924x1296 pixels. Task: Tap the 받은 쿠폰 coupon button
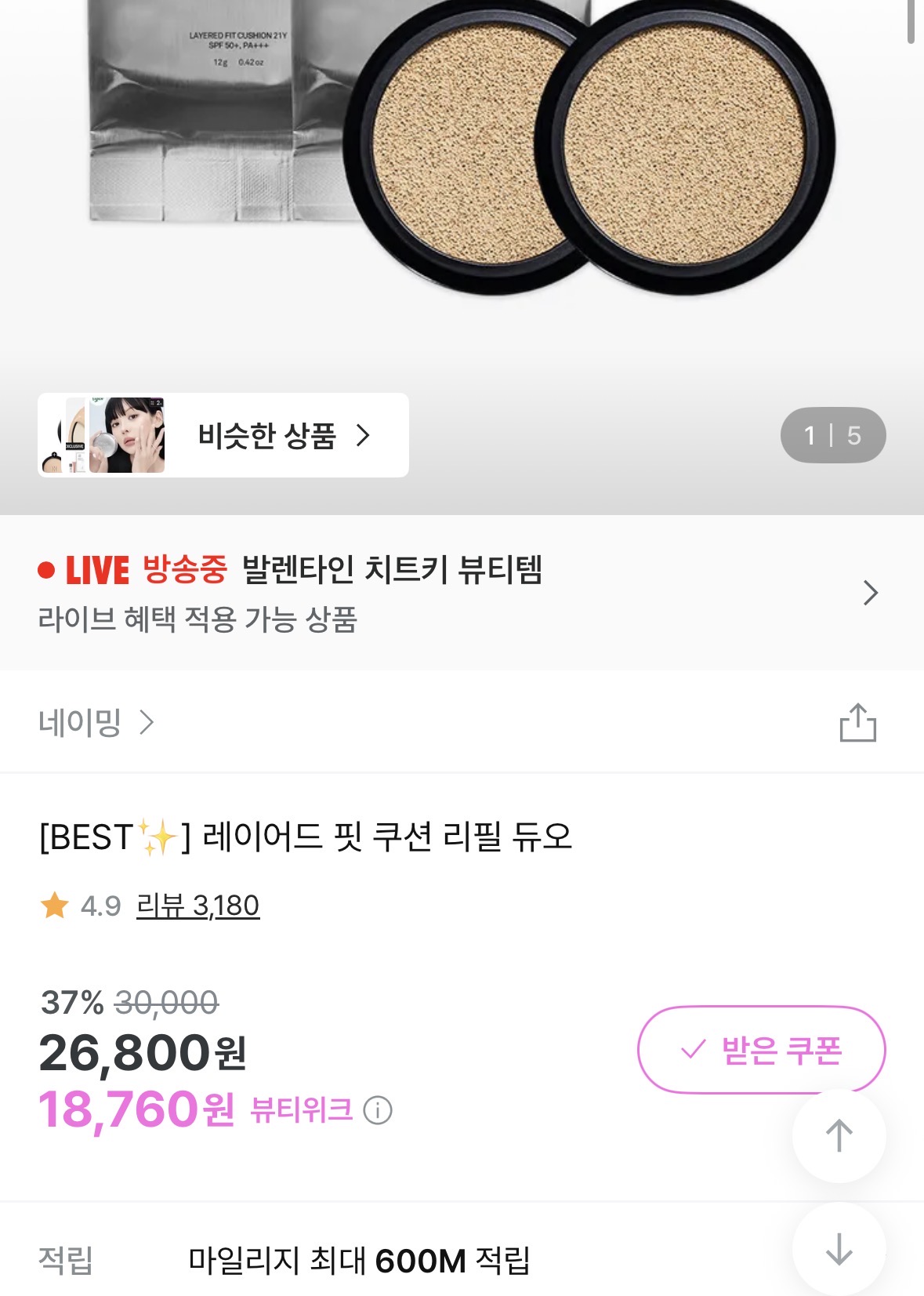pyautogui.click(x=760, y=1049)
